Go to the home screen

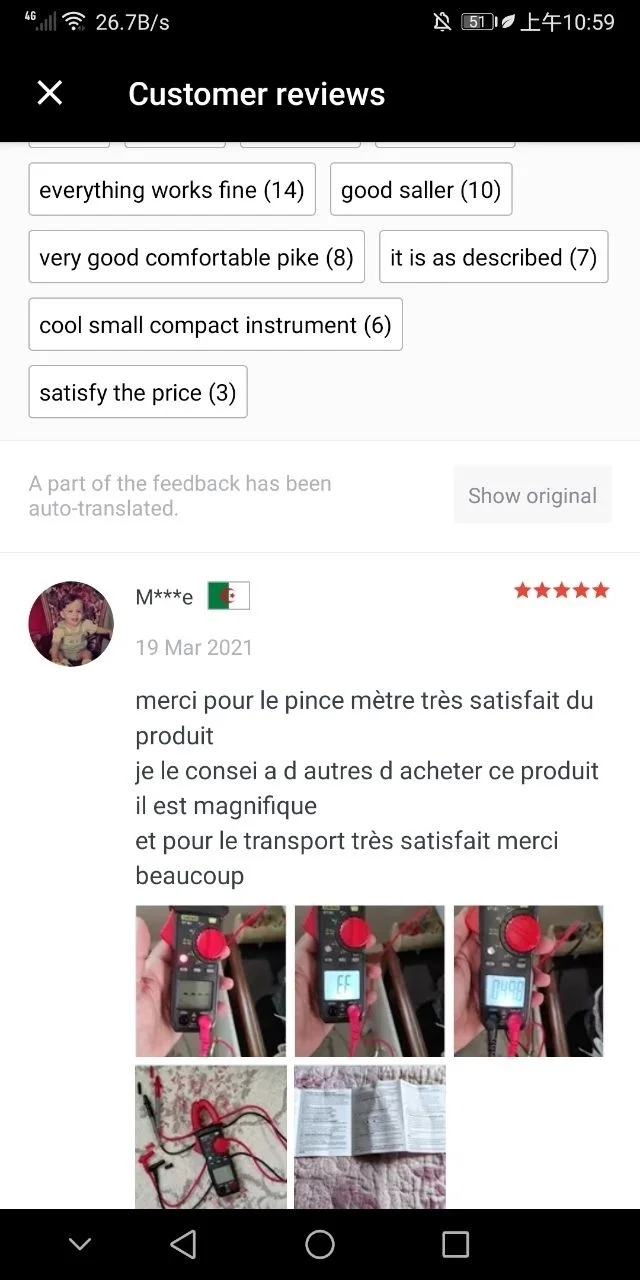[320, 1244]
